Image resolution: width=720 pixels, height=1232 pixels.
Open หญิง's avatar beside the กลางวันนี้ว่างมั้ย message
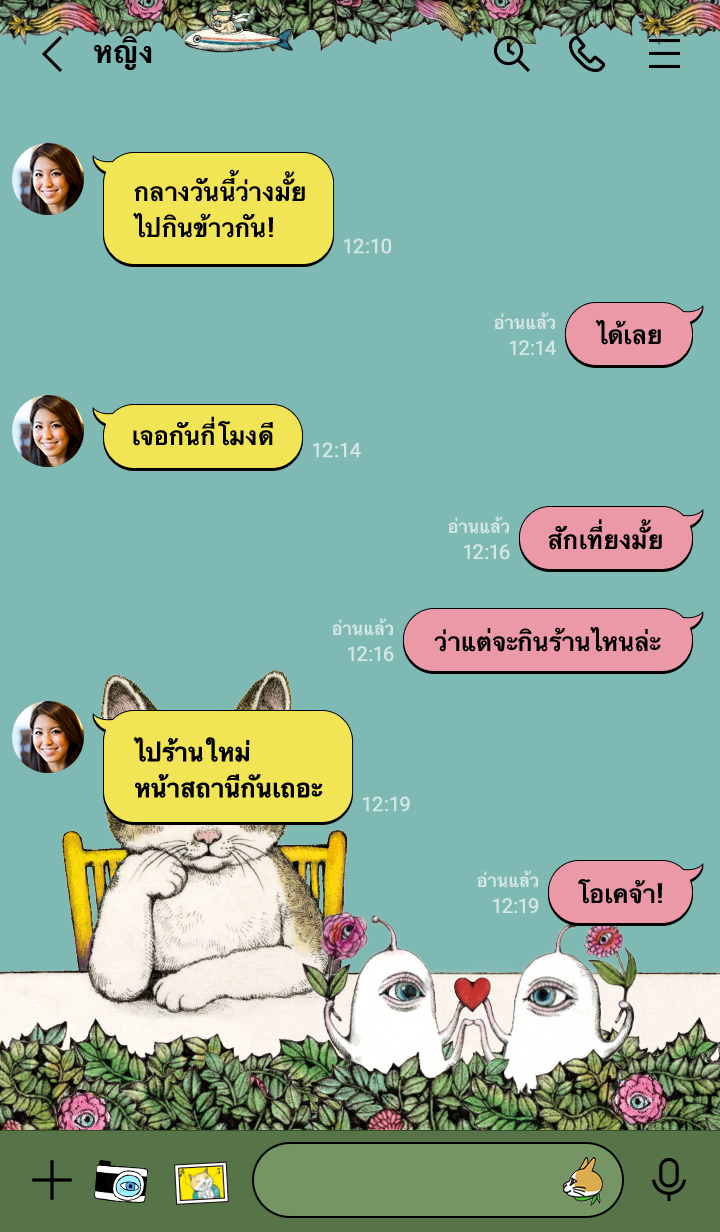pos(48,179)
